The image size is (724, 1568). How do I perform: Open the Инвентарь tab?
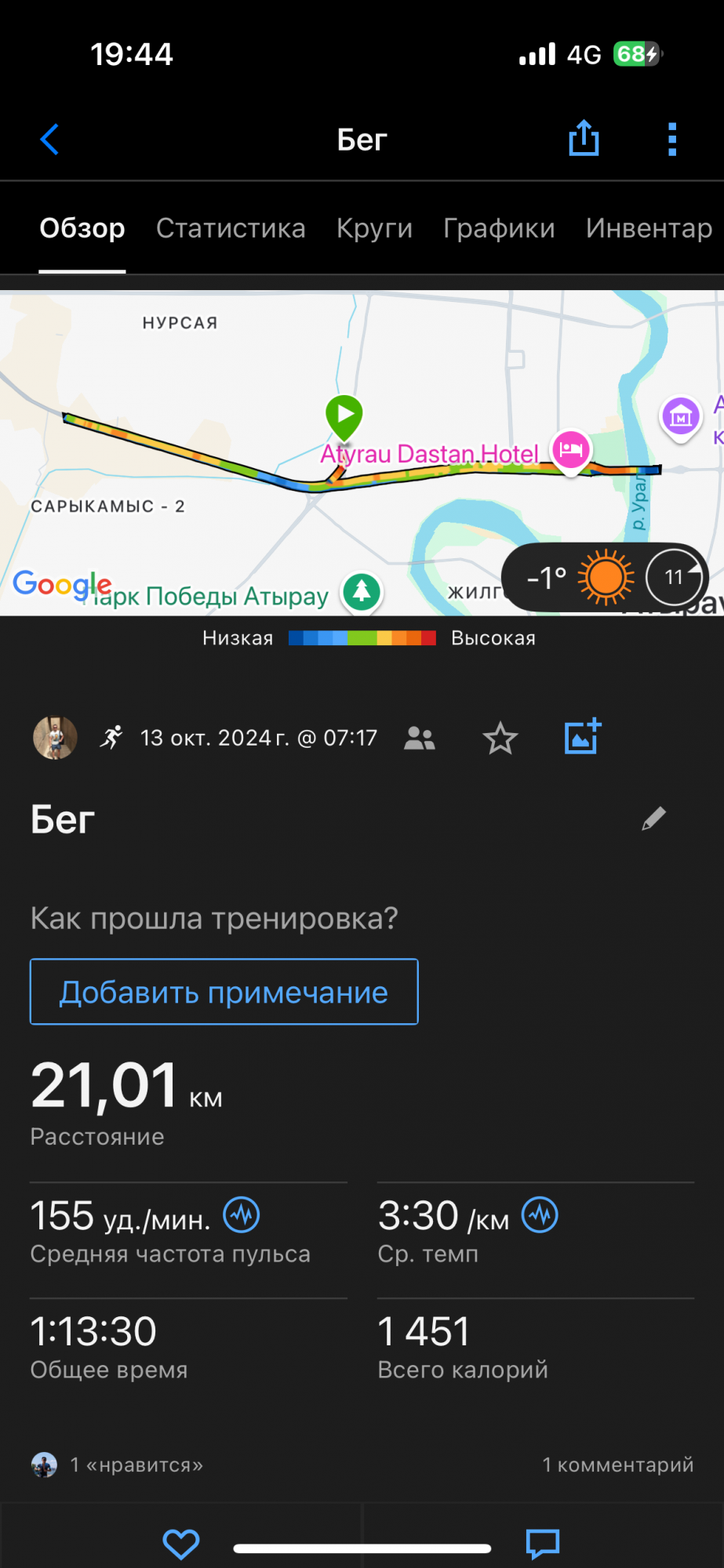[x=649, y=228]
